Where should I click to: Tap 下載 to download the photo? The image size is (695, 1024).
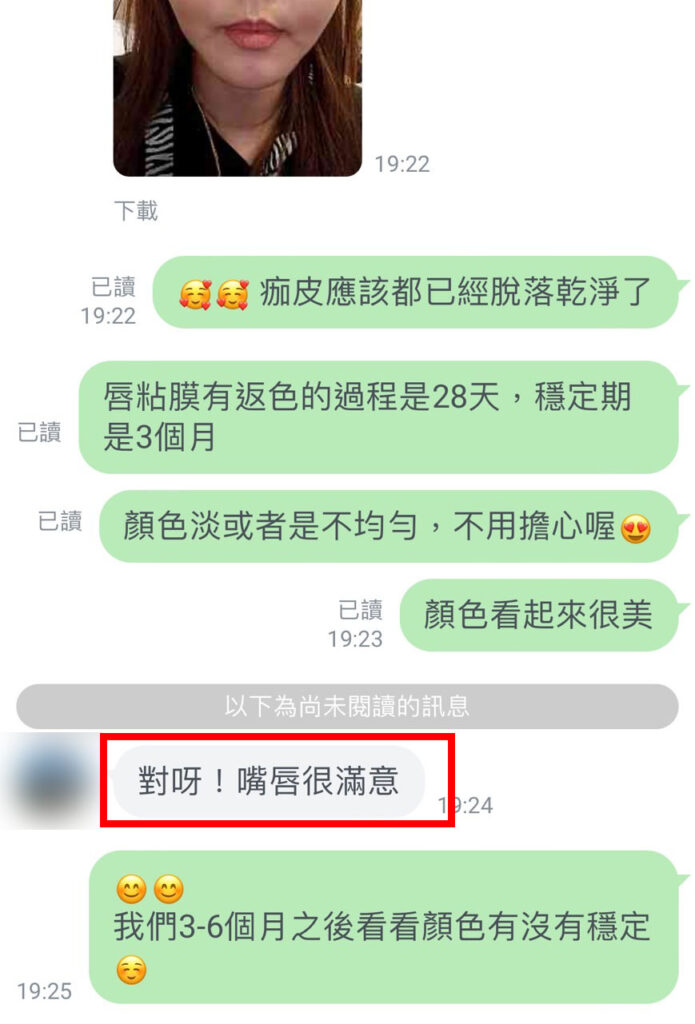coord(135,211)
